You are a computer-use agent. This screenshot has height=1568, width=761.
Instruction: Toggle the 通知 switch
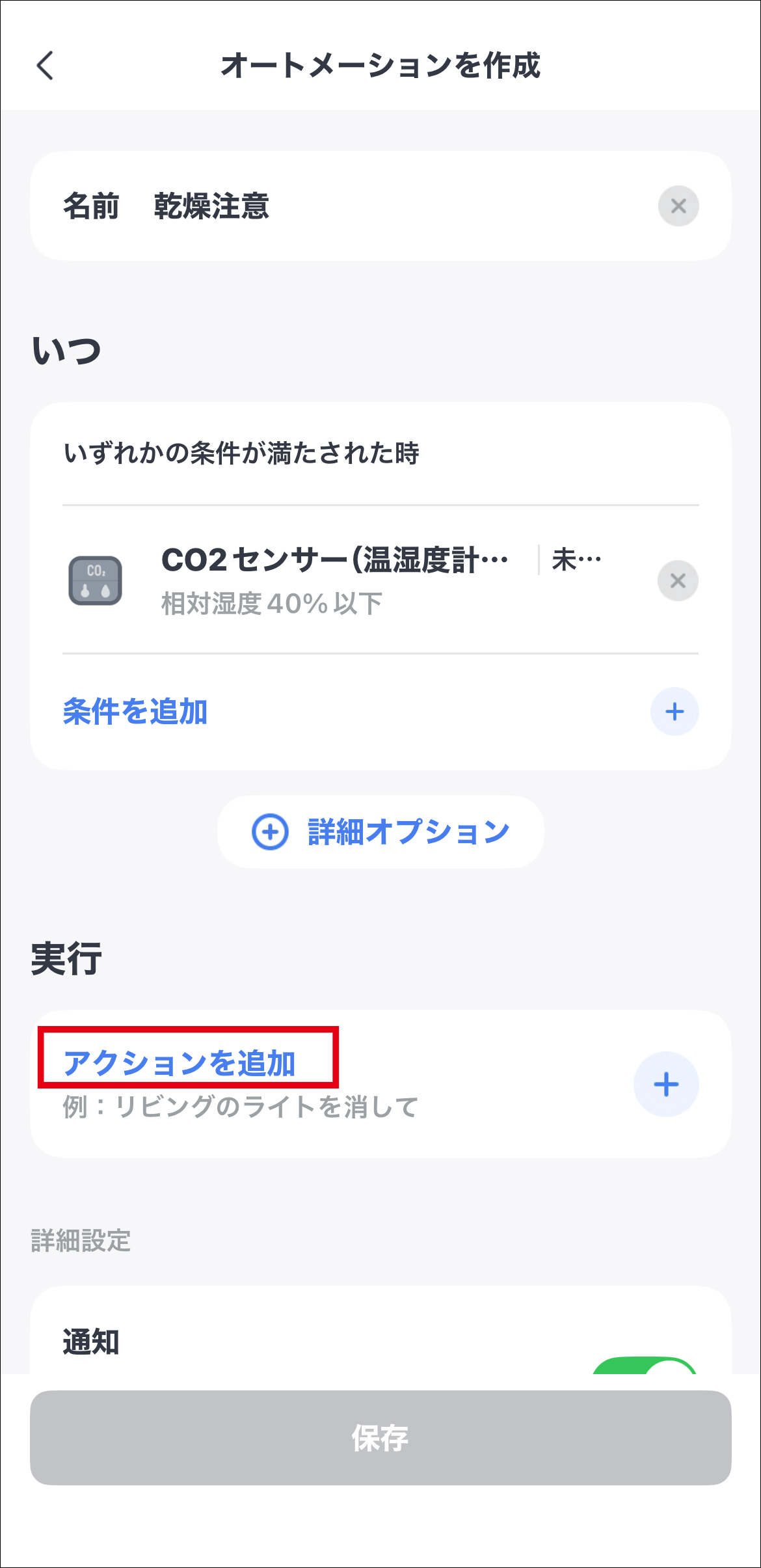(x=645, y=1366)
